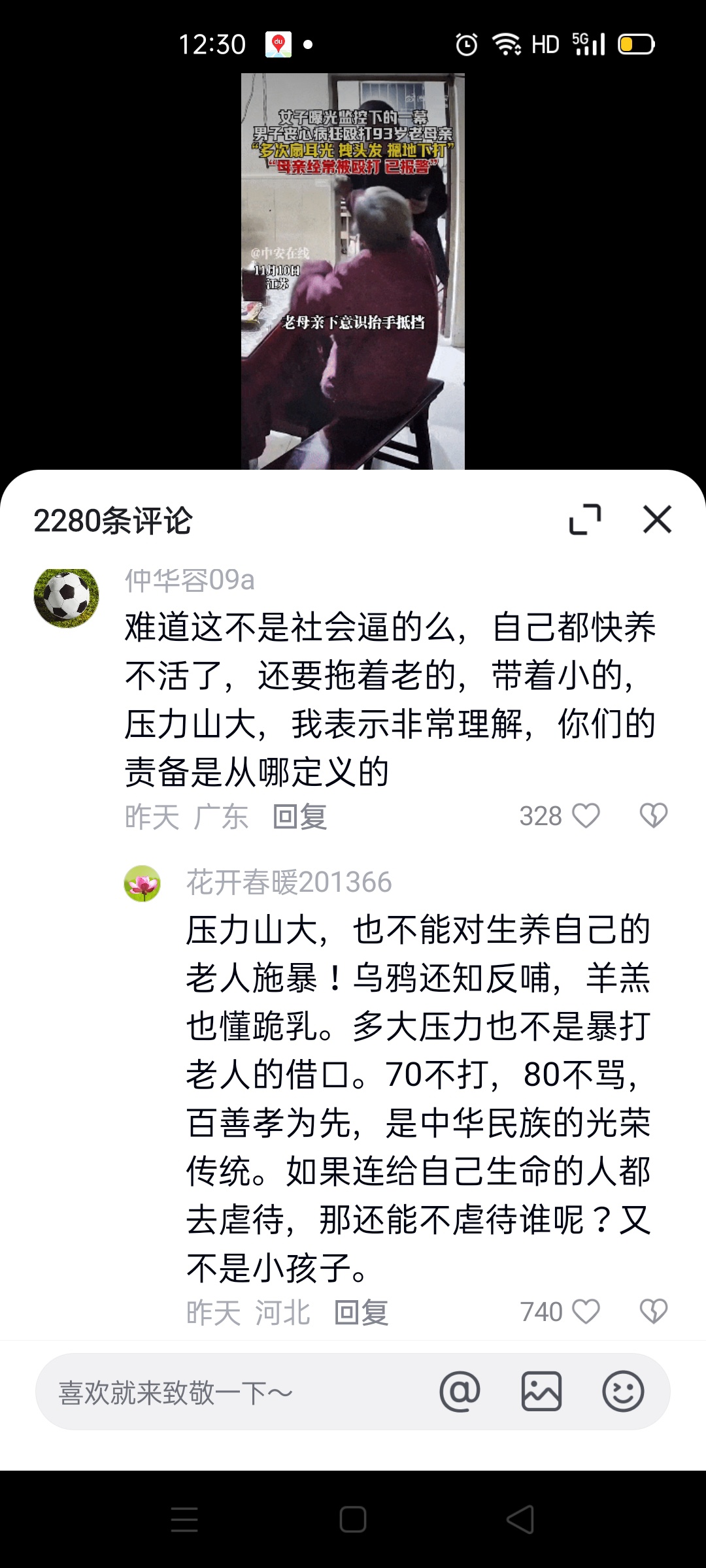Attach an image to the comment
706x1568 pixels.
(541, 1392)
